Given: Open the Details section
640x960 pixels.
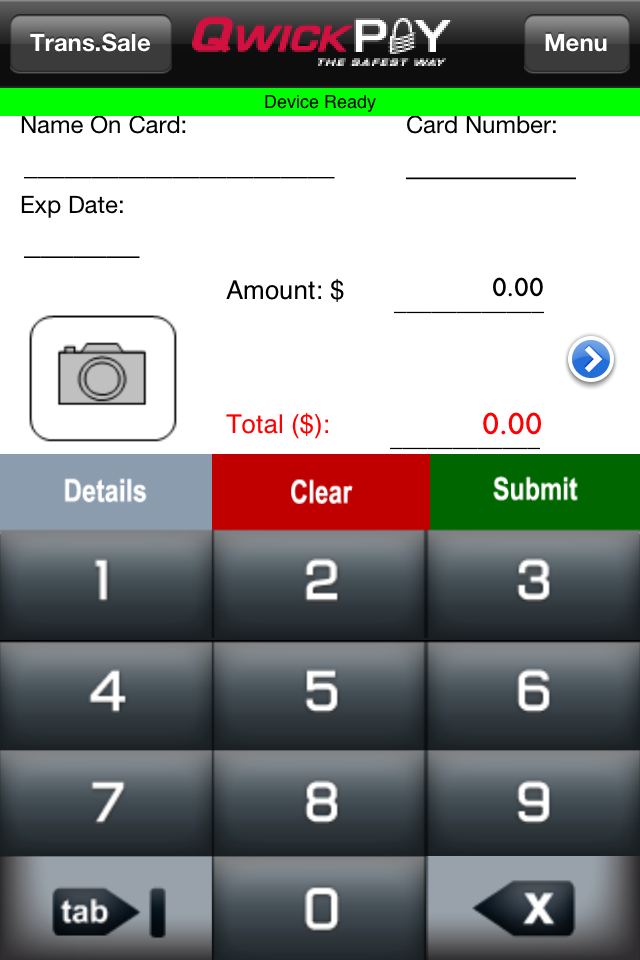Looking at the screenshot, I should click(x=105, y=491).
